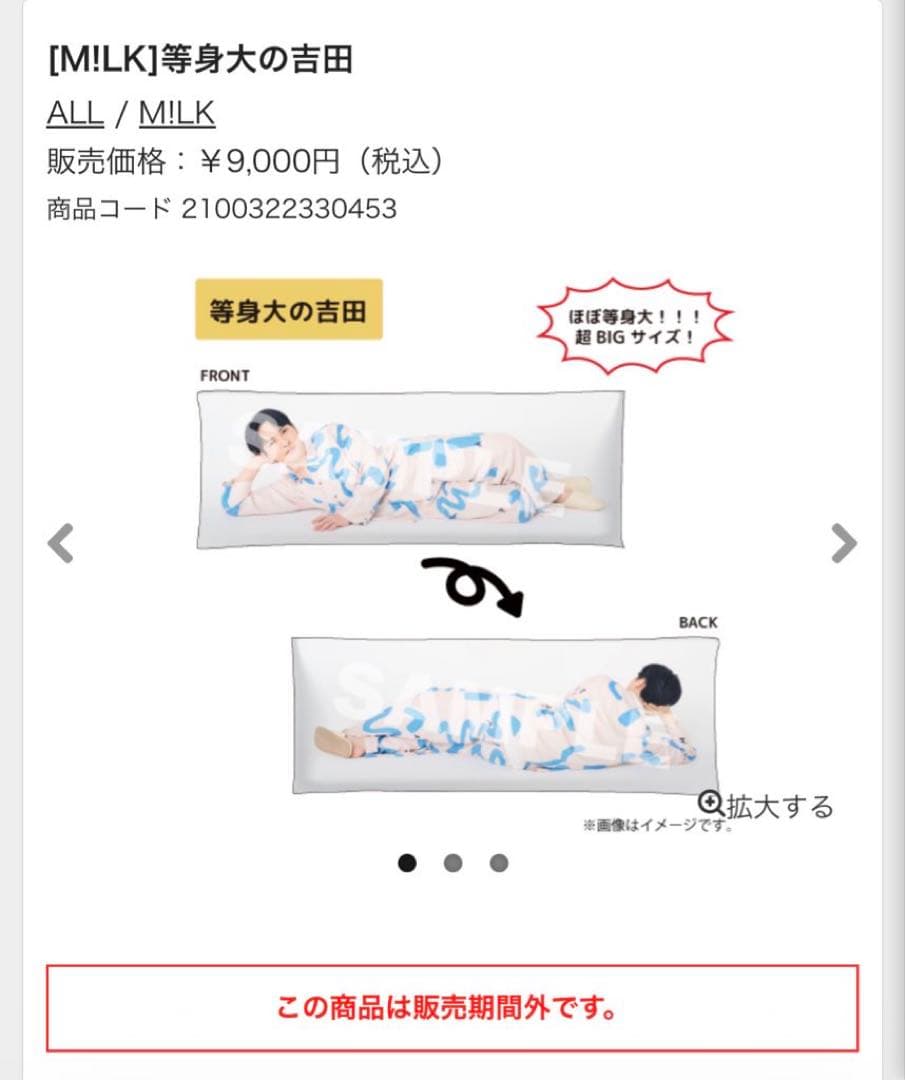
Task: Jump to the second image dot
Action: click(453, 863)
